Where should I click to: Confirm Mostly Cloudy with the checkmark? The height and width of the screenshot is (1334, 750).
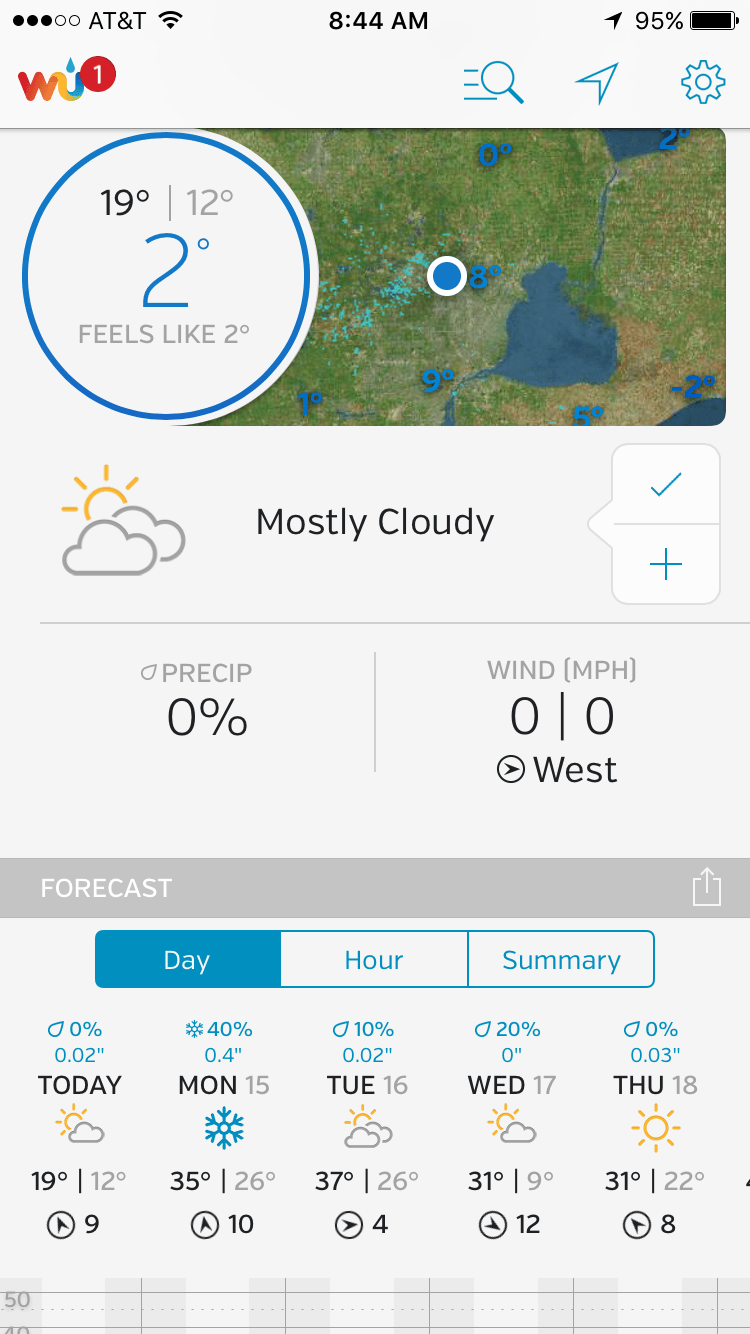tap(665, 485)
